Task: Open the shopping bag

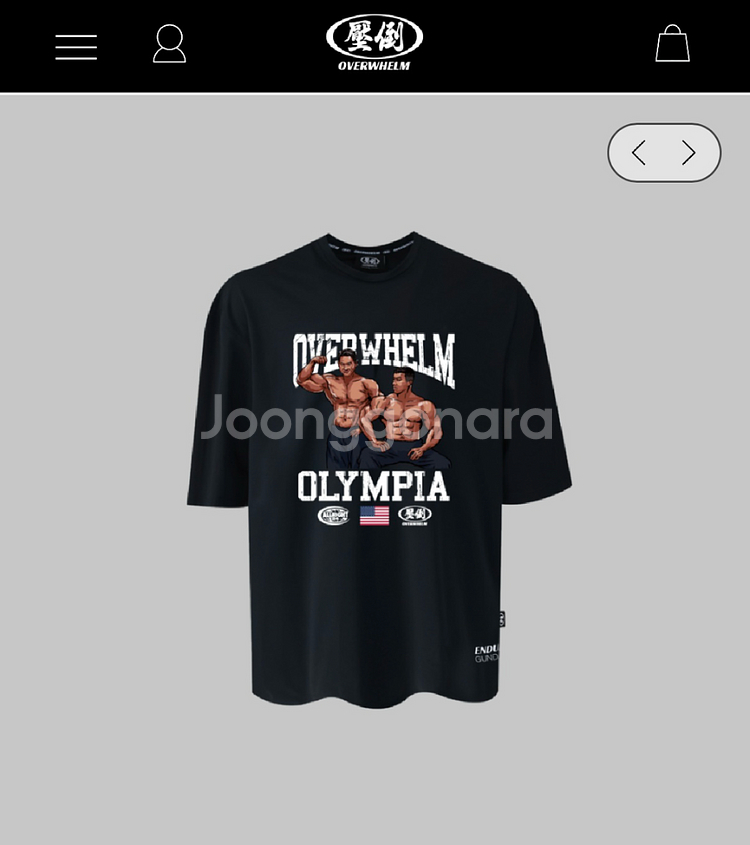Action: tap(672, 44)
